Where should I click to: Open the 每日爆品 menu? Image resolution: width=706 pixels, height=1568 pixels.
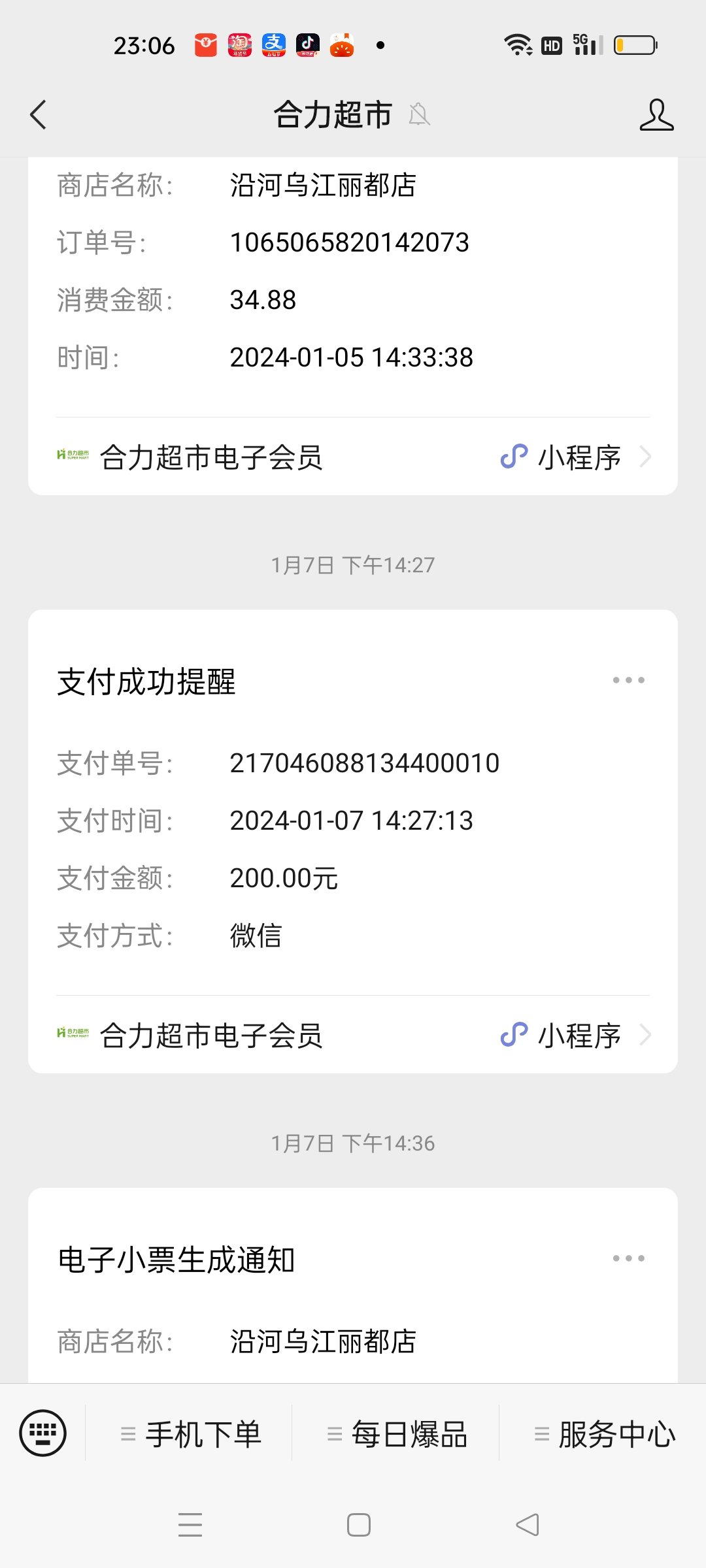pos(397,1435)
